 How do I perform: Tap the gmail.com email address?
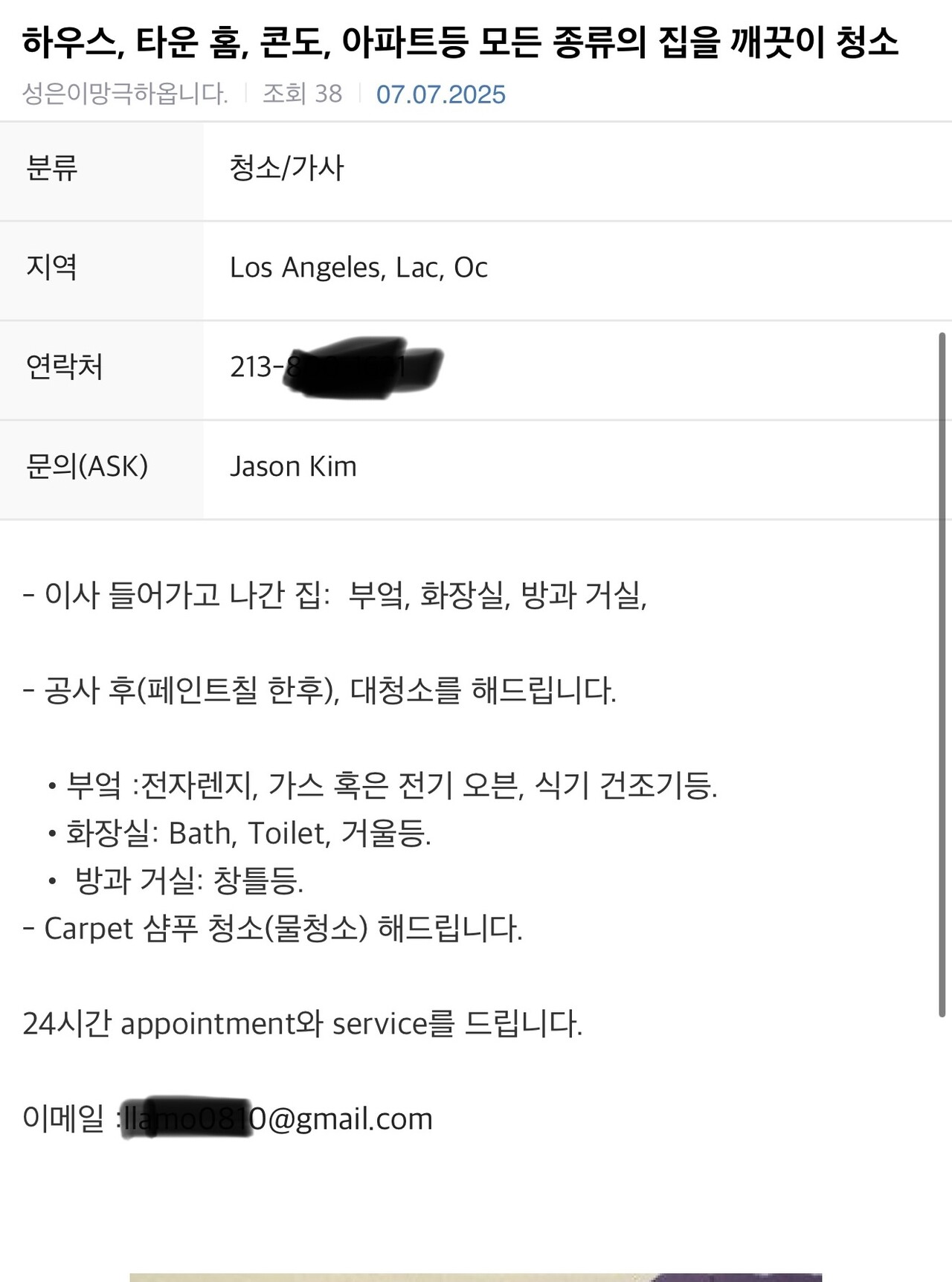coord(277,1118)
